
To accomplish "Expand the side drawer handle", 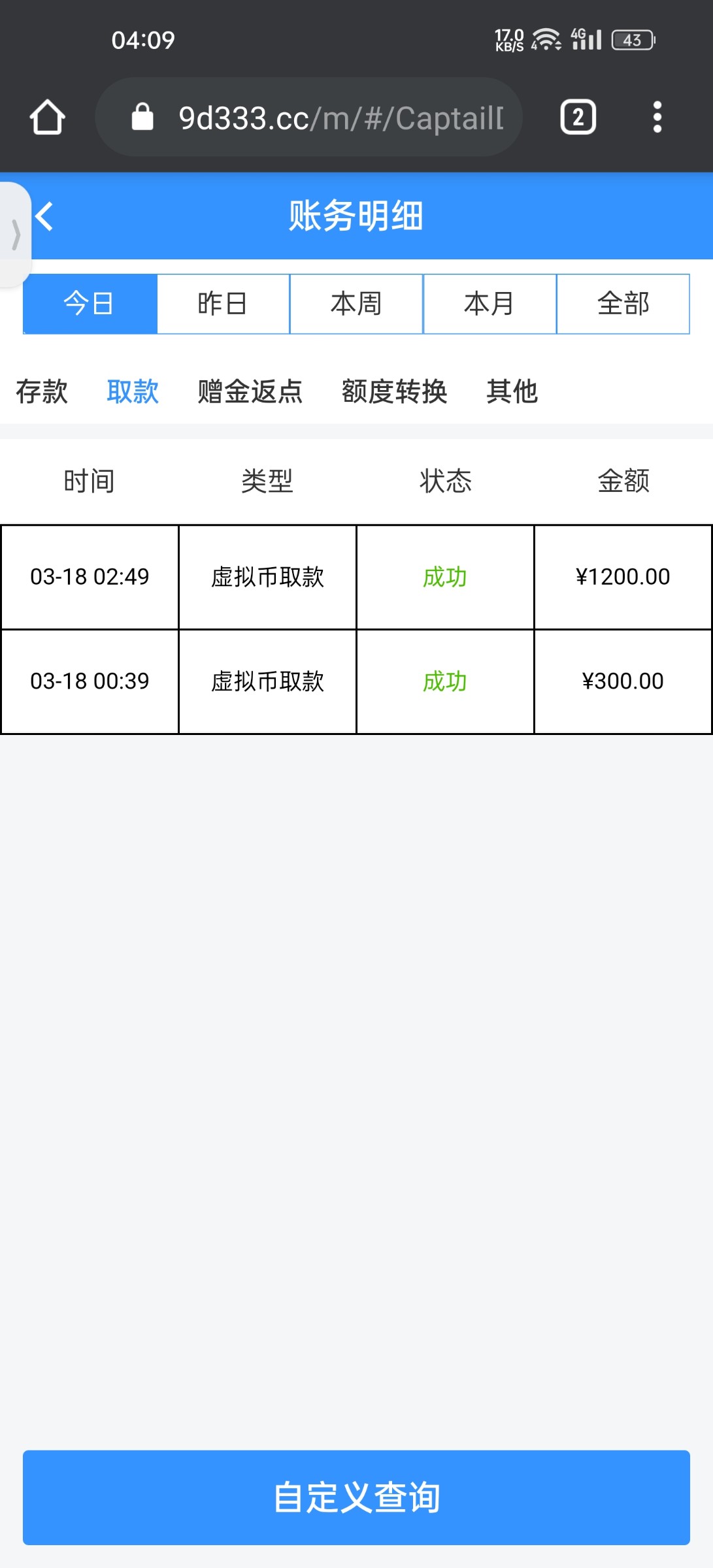I will [16, 234].
